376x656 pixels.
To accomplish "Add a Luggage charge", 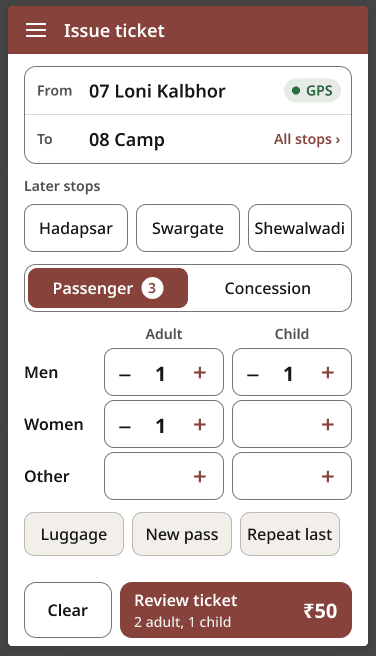I will point(74,534).
